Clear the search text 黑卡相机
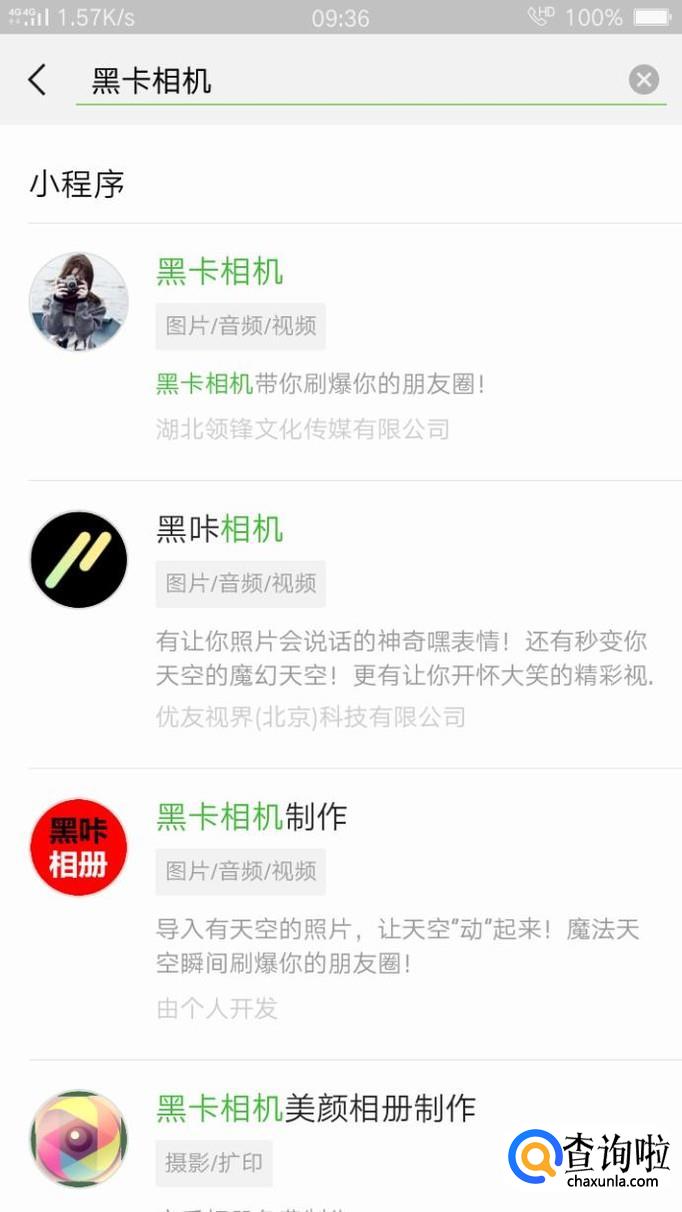The height and width of the screenshot is (1212, 682). (644, 80)
